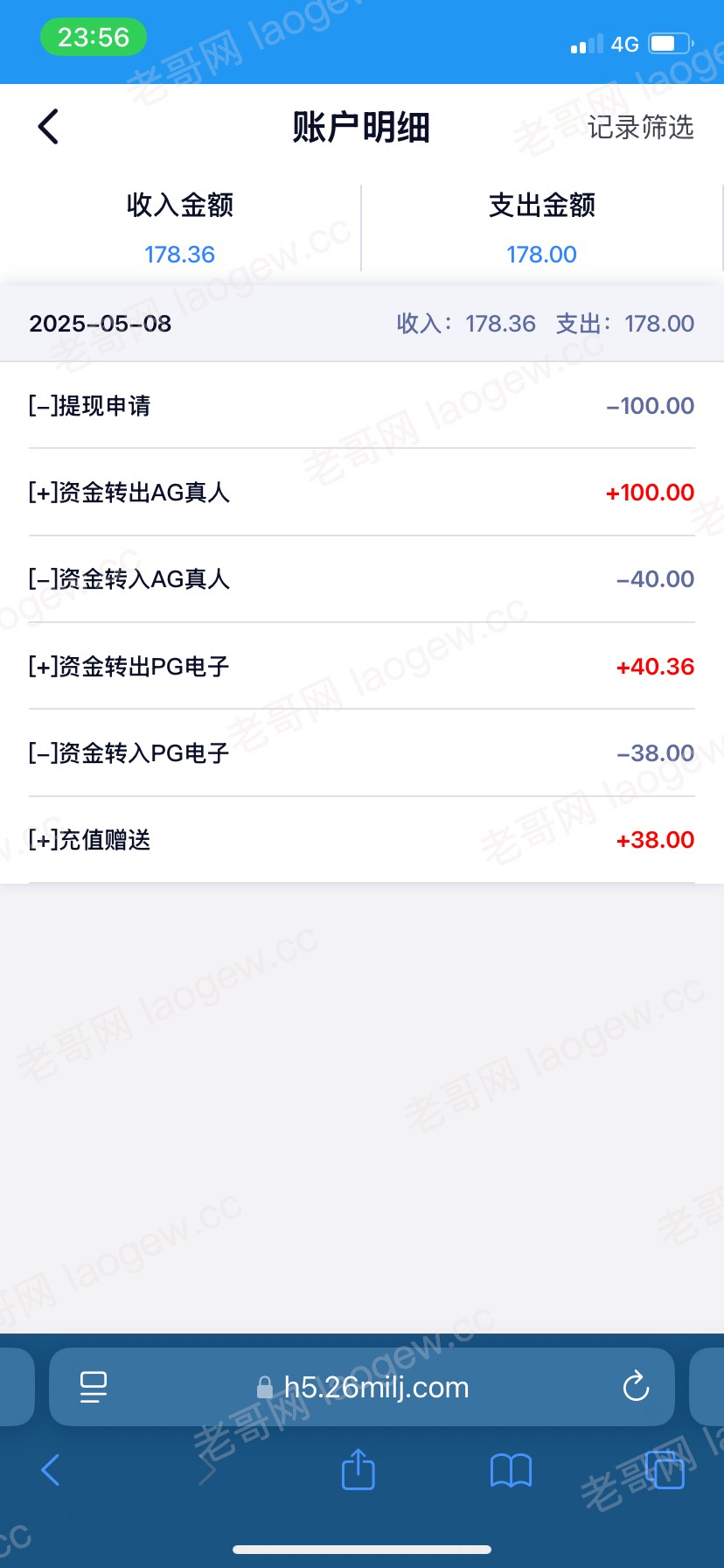Open Safari page settings menu icon

pyautogui.click(x=93, y=1387)
